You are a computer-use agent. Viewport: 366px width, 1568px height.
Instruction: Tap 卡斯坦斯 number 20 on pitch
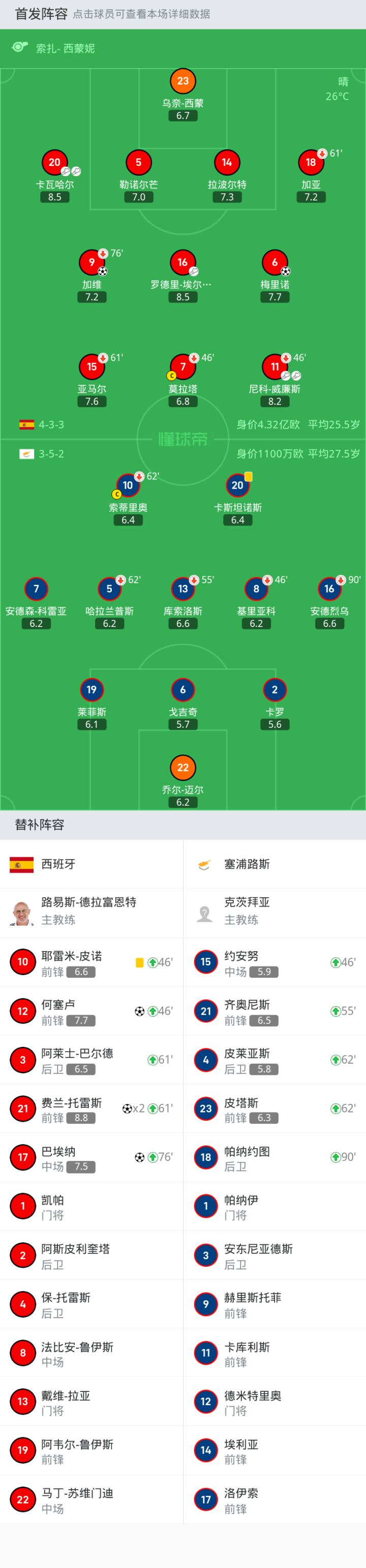pos(237,485)
